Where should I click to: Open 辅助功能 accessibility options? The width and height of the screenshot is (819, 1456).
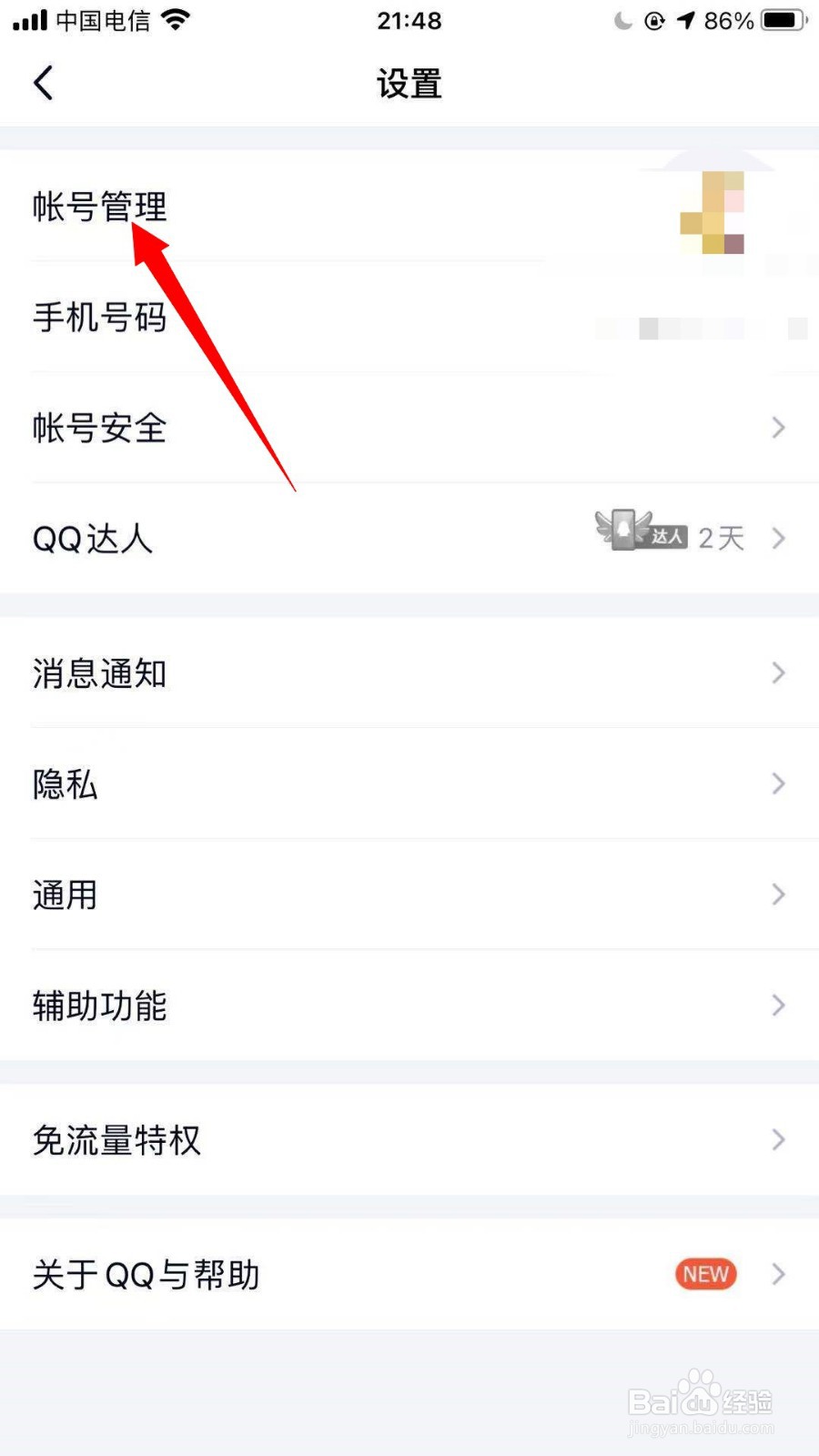point(99,1006)
